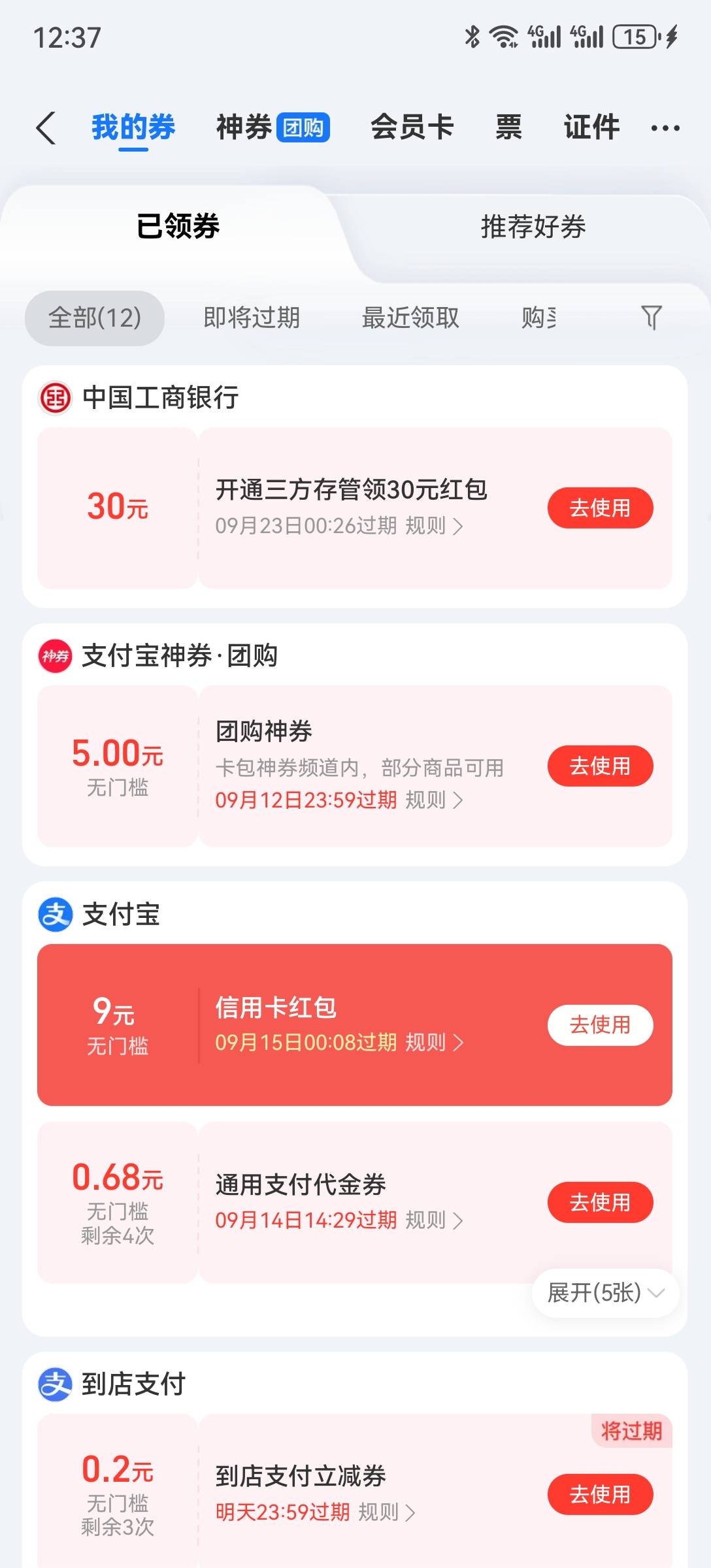Use the 9元 信用卡红包 coupon
Viewport: 711px width, 1568px height.
tap(600, 1024)
